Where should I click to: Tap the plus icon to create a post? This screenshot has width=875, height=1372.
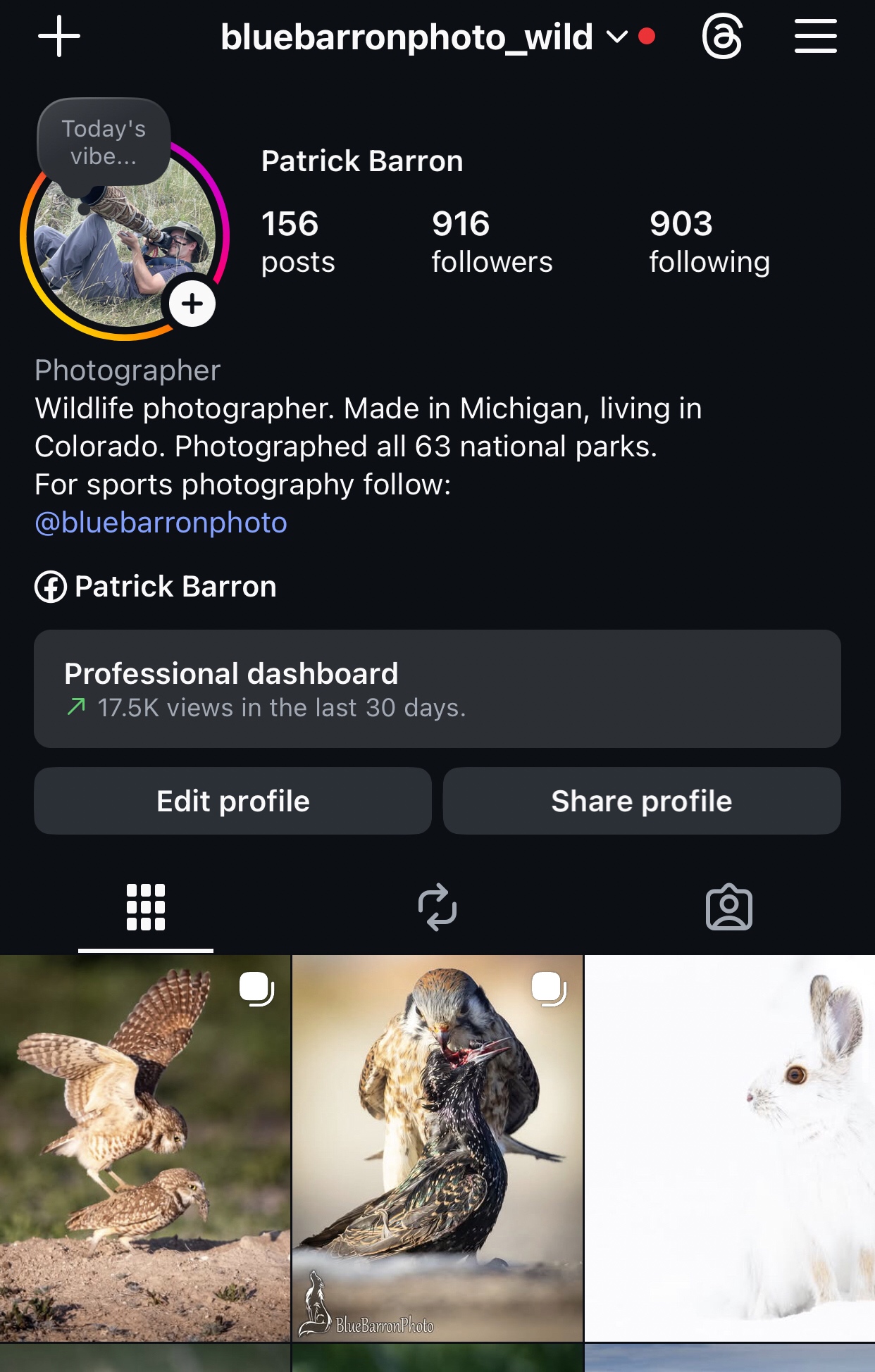[x=59, y=37]
